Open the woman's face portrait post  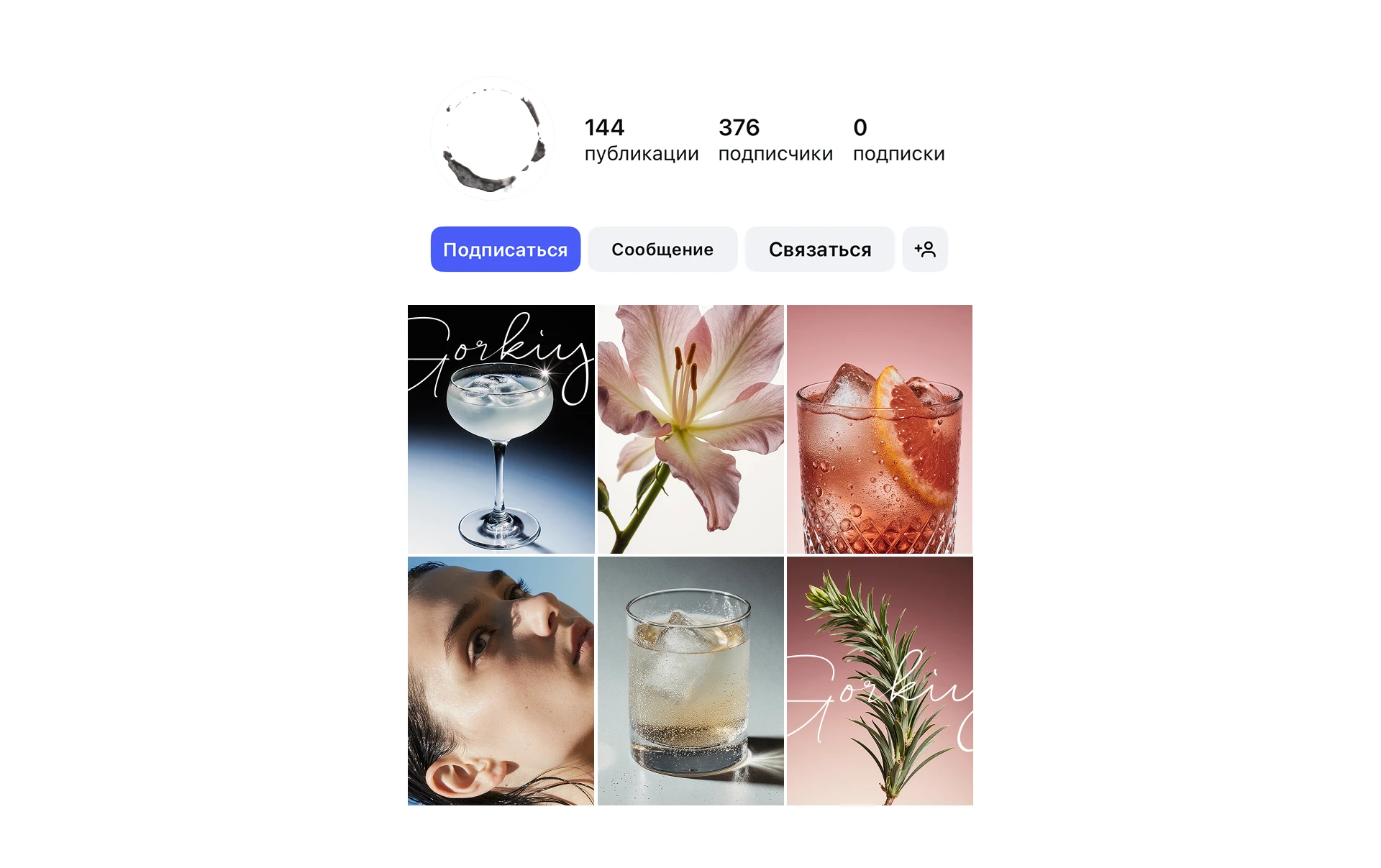click(x=501, y=680)
